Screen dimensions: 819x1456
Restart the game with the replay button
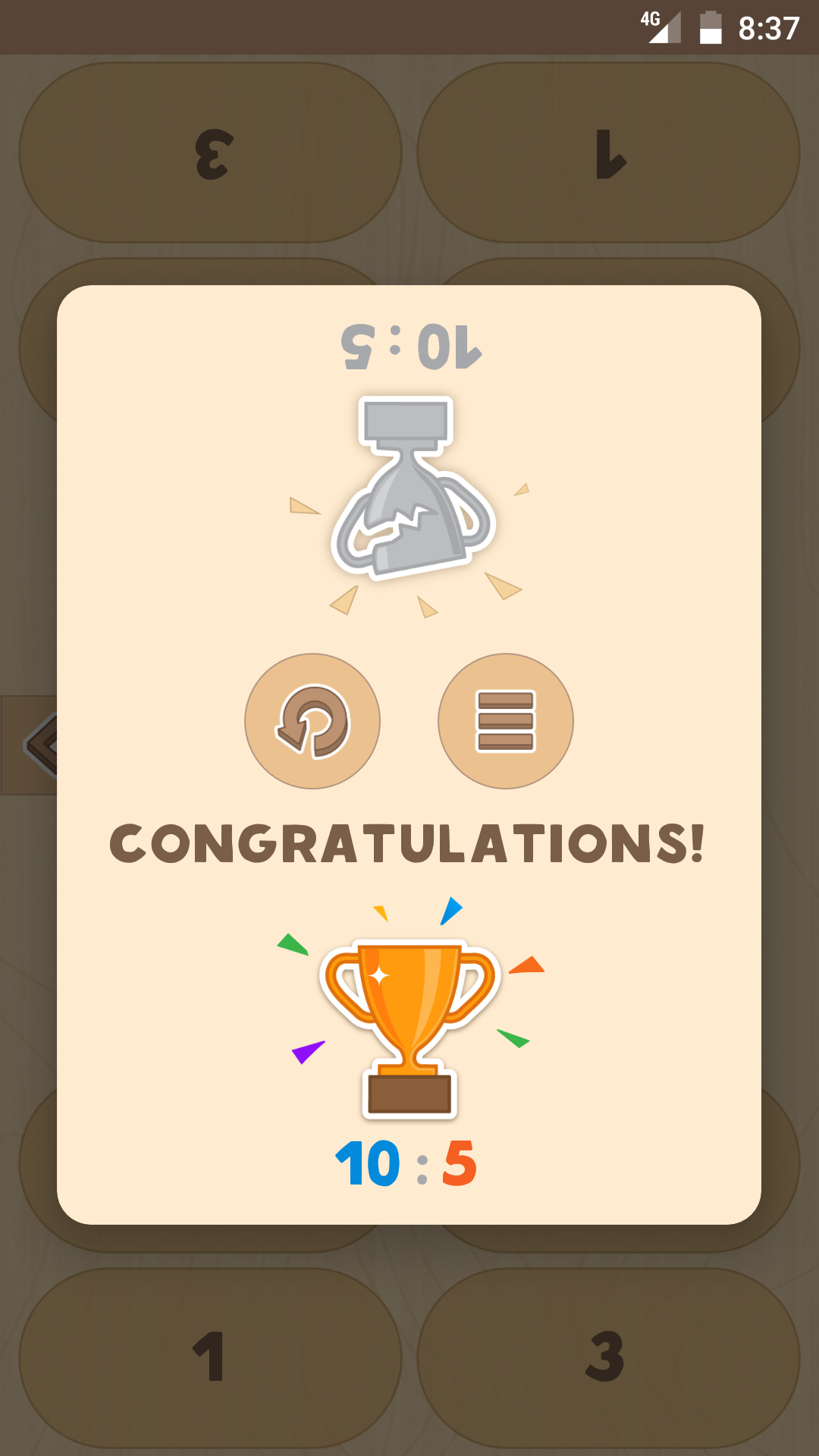312,721
